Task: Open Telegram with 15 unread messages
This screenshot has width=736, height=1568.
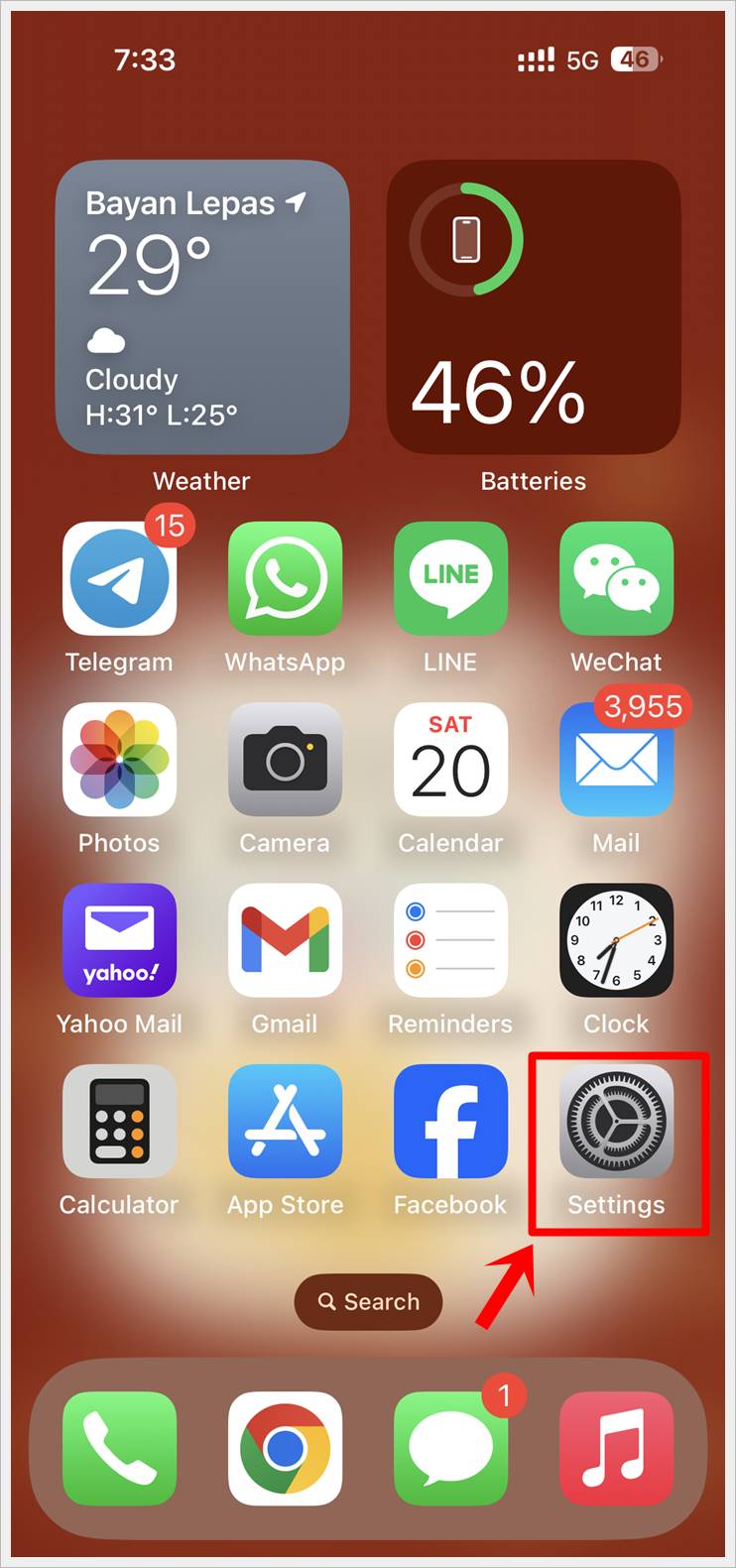Action: (x=119, y=579)
